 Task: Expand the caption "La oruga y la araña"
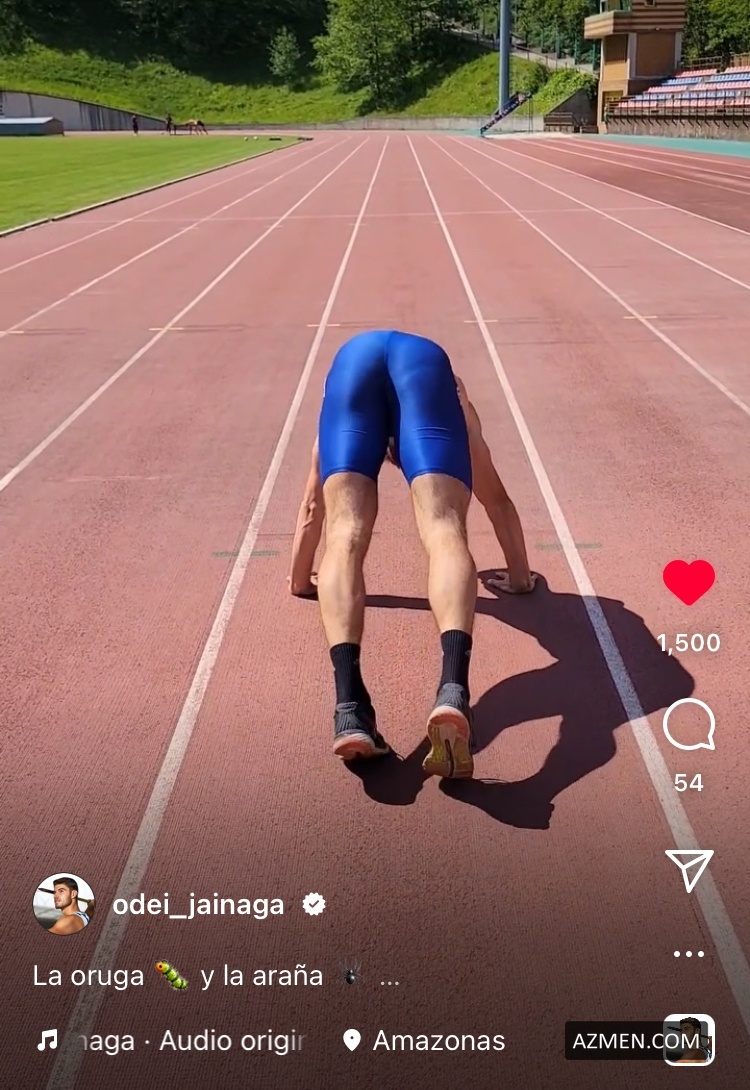coord(390,977)
